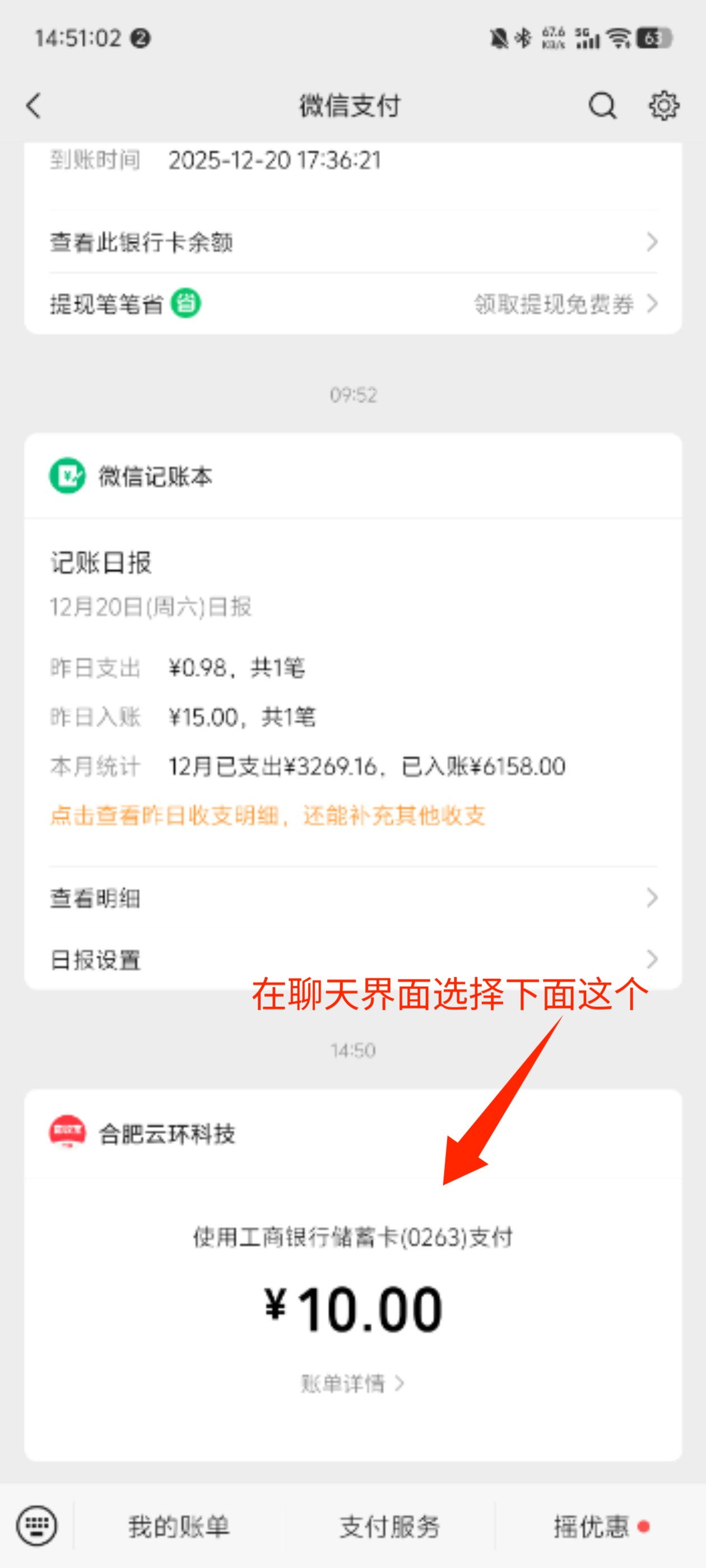706x1568 pixels.
Task: Go back from 微信支付 page
Action: 34,106
